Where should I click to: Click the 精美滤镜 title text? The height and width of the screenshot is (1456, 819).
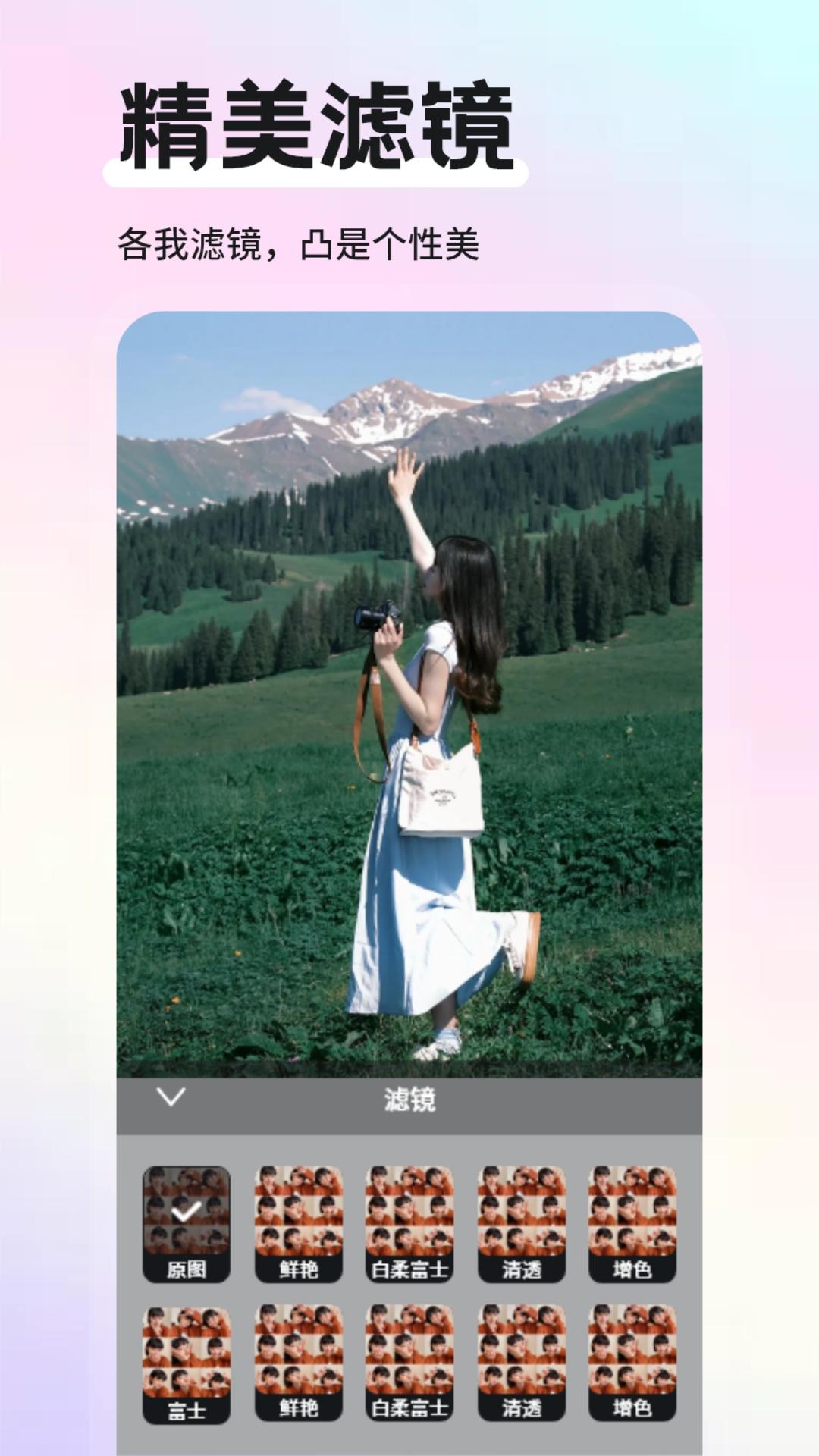click(x=318, y=121)
